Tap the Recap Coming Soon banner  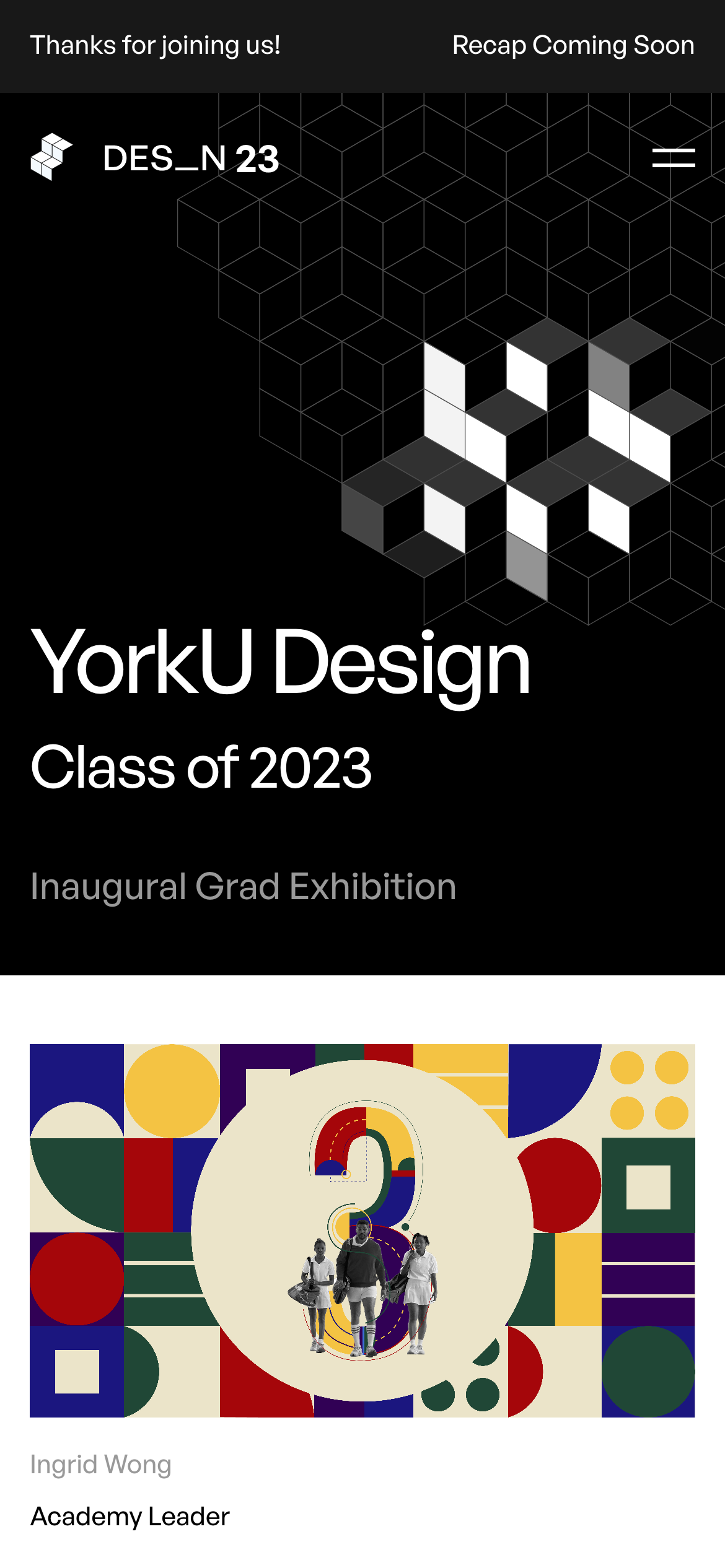573,46
